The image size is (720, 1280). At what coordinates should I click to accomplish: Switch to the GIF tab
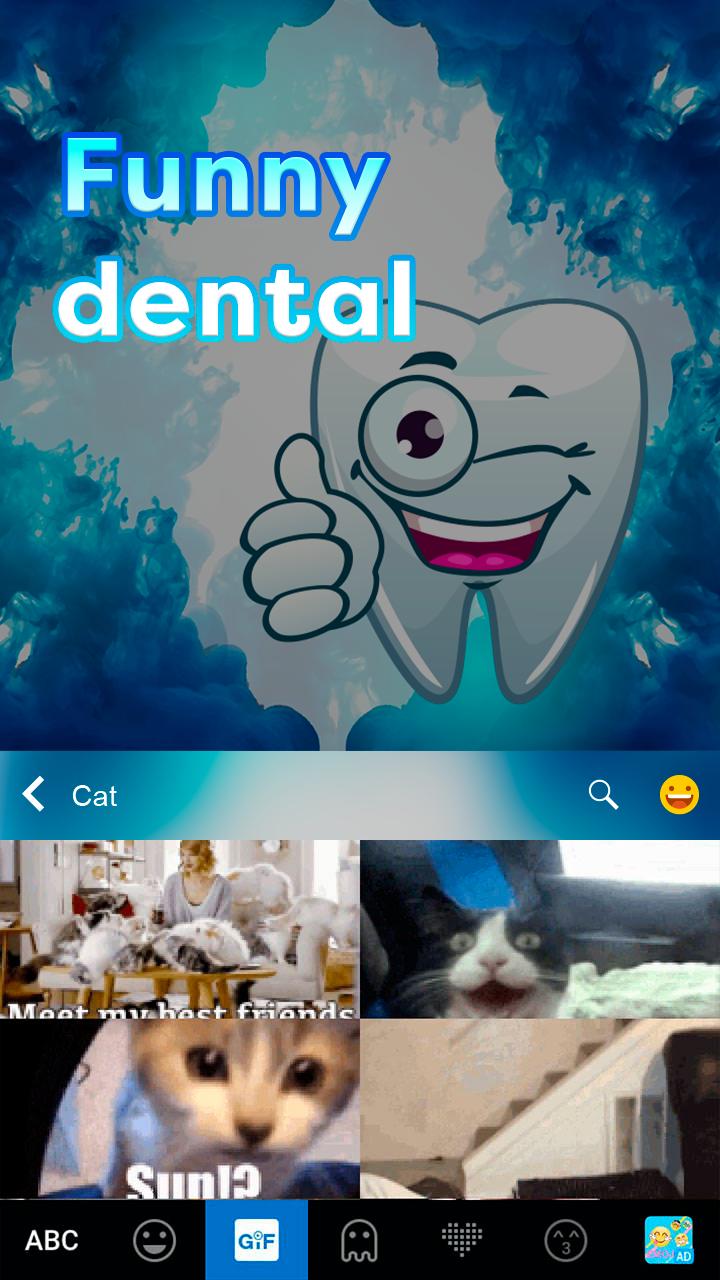pyautogui.click(x=257, y=1240)
